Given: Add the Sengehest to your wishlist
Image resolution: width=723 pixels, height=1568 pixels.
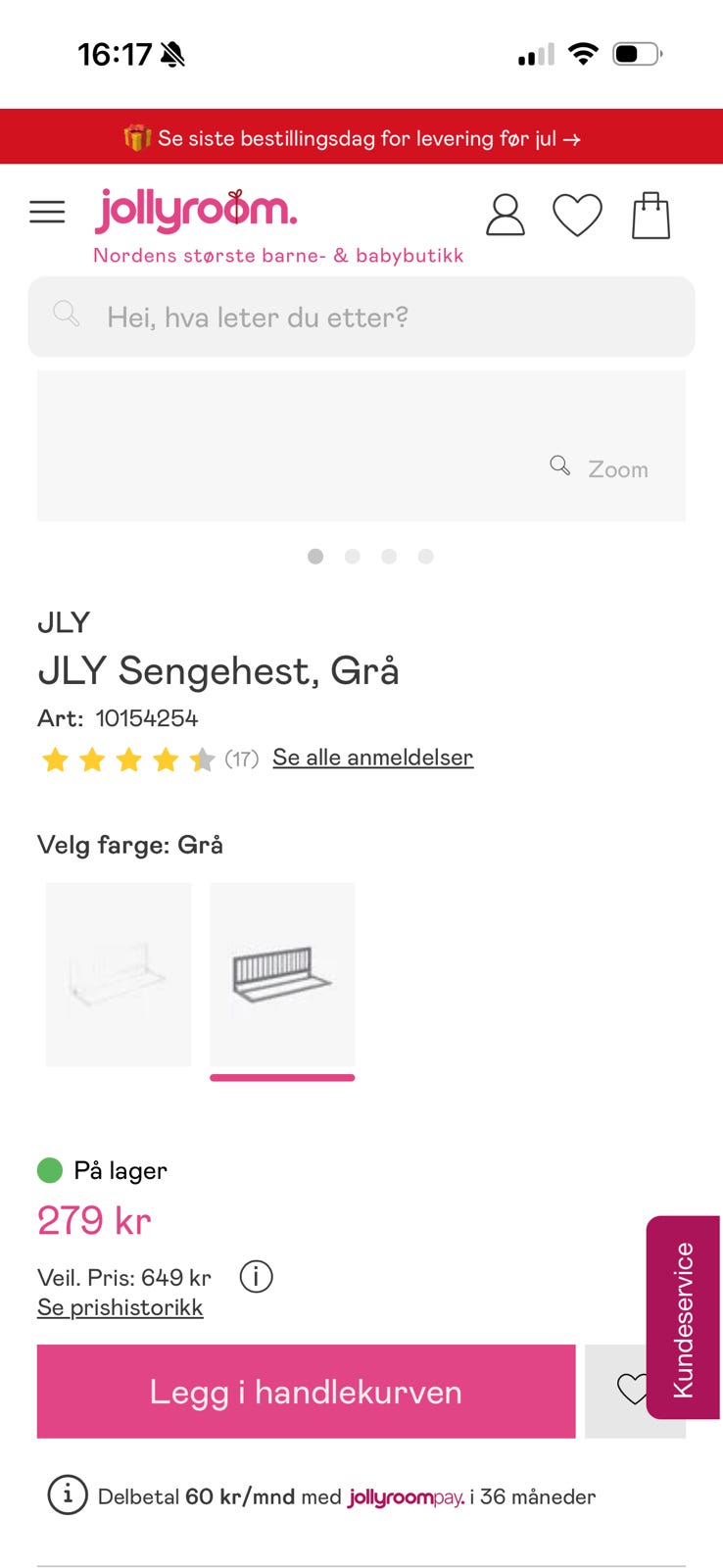Looking at the screenshot, I should (634, 1391).
